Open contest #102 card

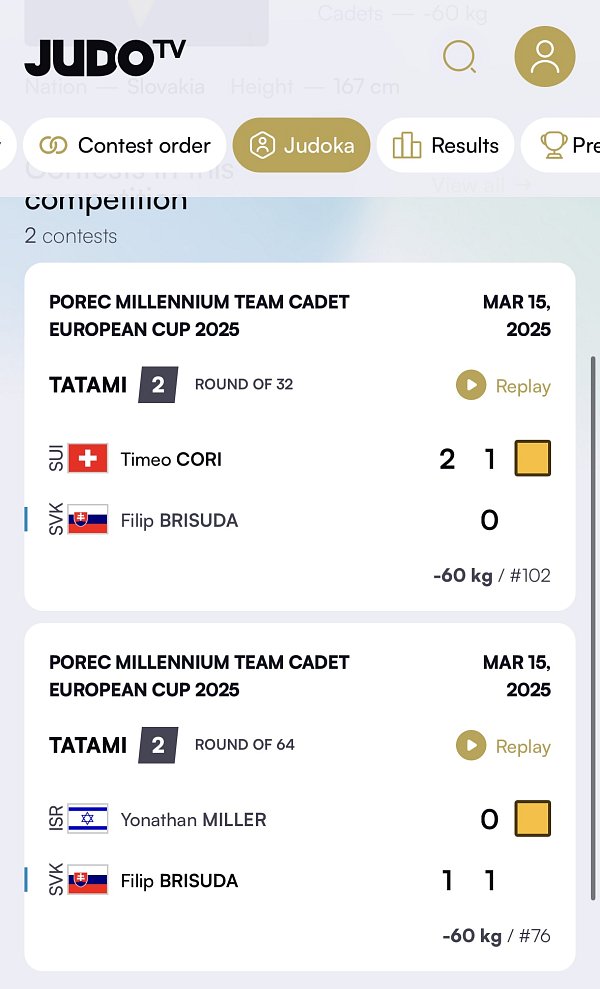(300, 436)
